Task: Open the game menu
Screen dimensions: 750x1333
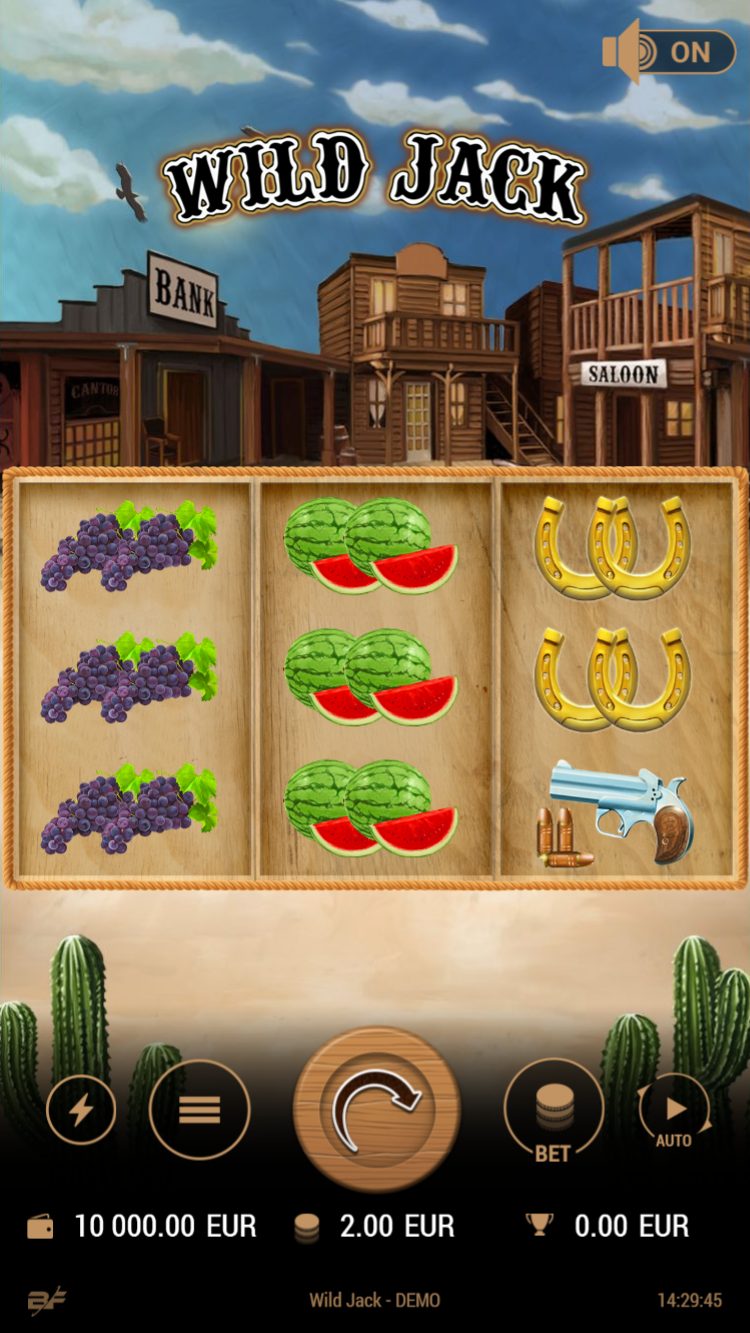Action: (199, 1110)
